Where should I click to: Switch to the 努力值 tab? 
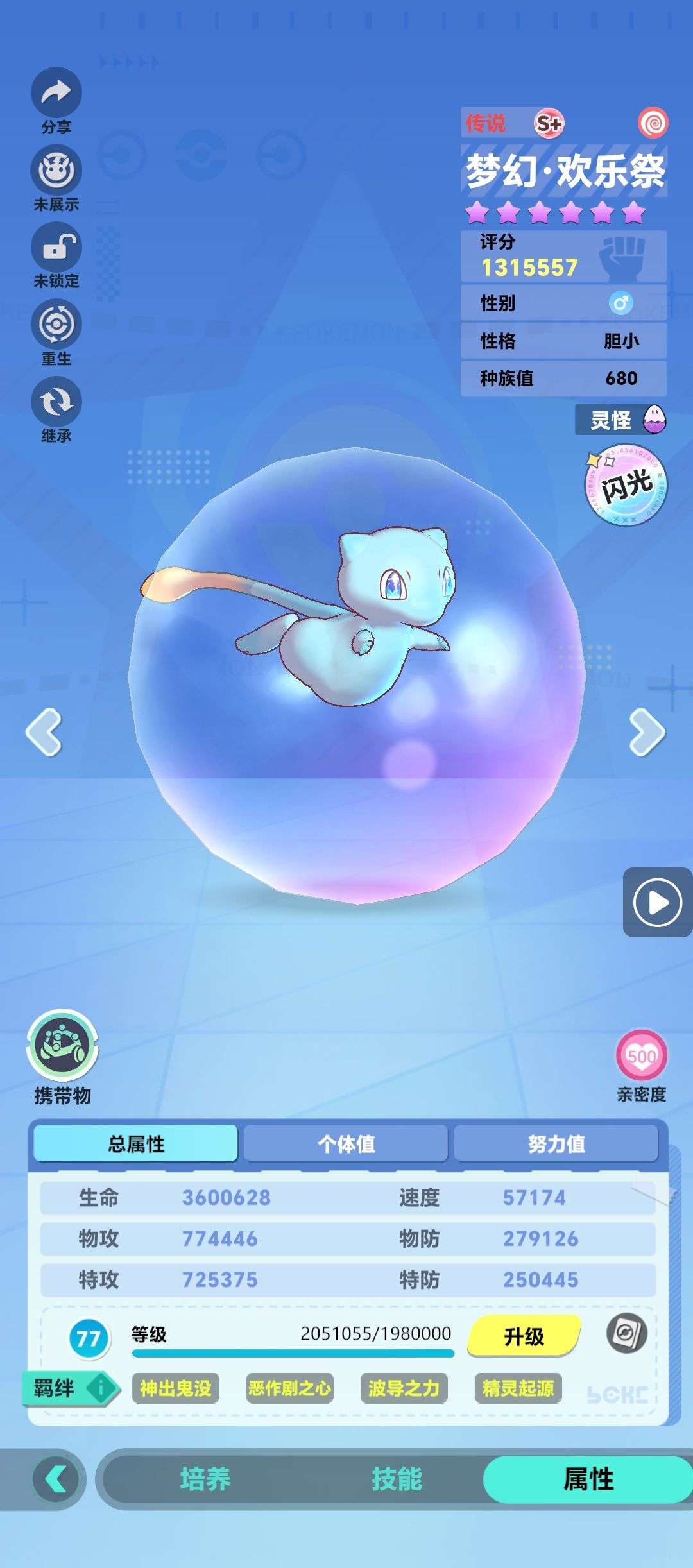pyautogui.click(x=556, y=1143)
